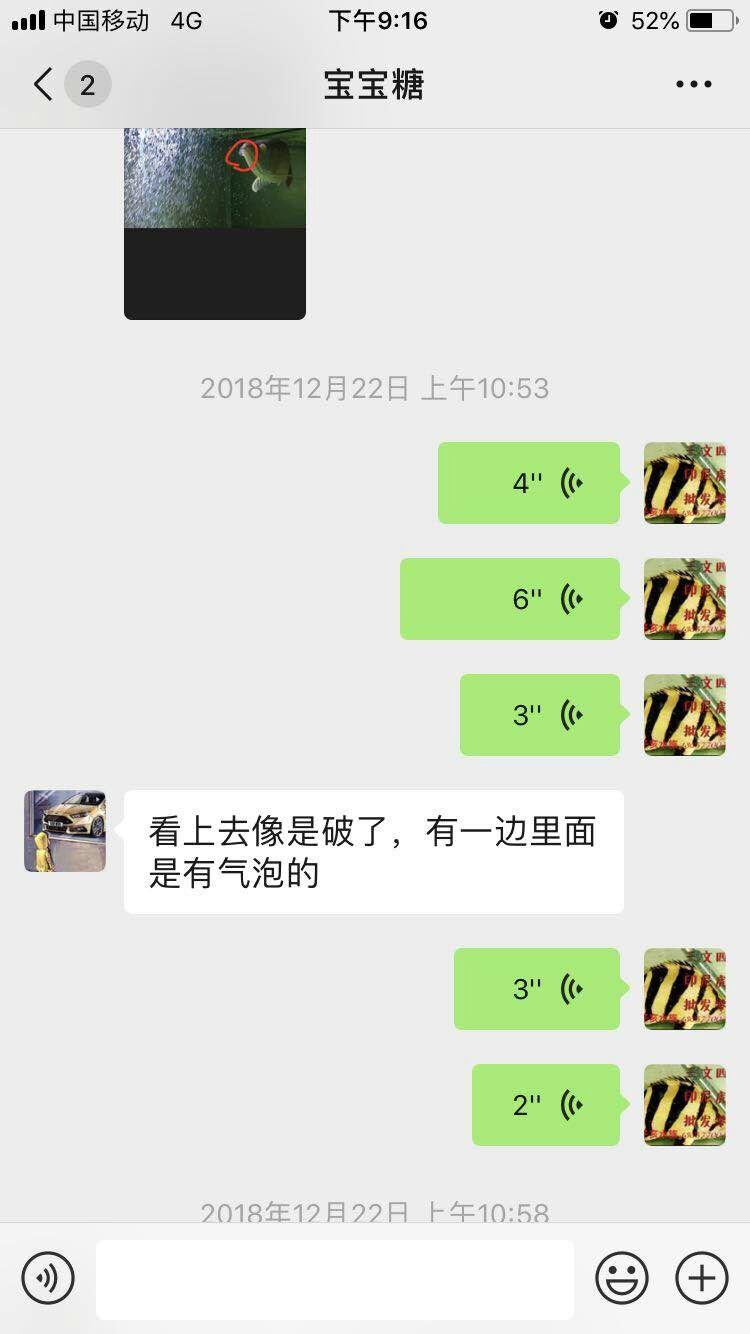This screenshot has width=750, height=1334.
Task: Tap your tiger-pattern avatar next to the 4'' voice message
Action: 685,483
